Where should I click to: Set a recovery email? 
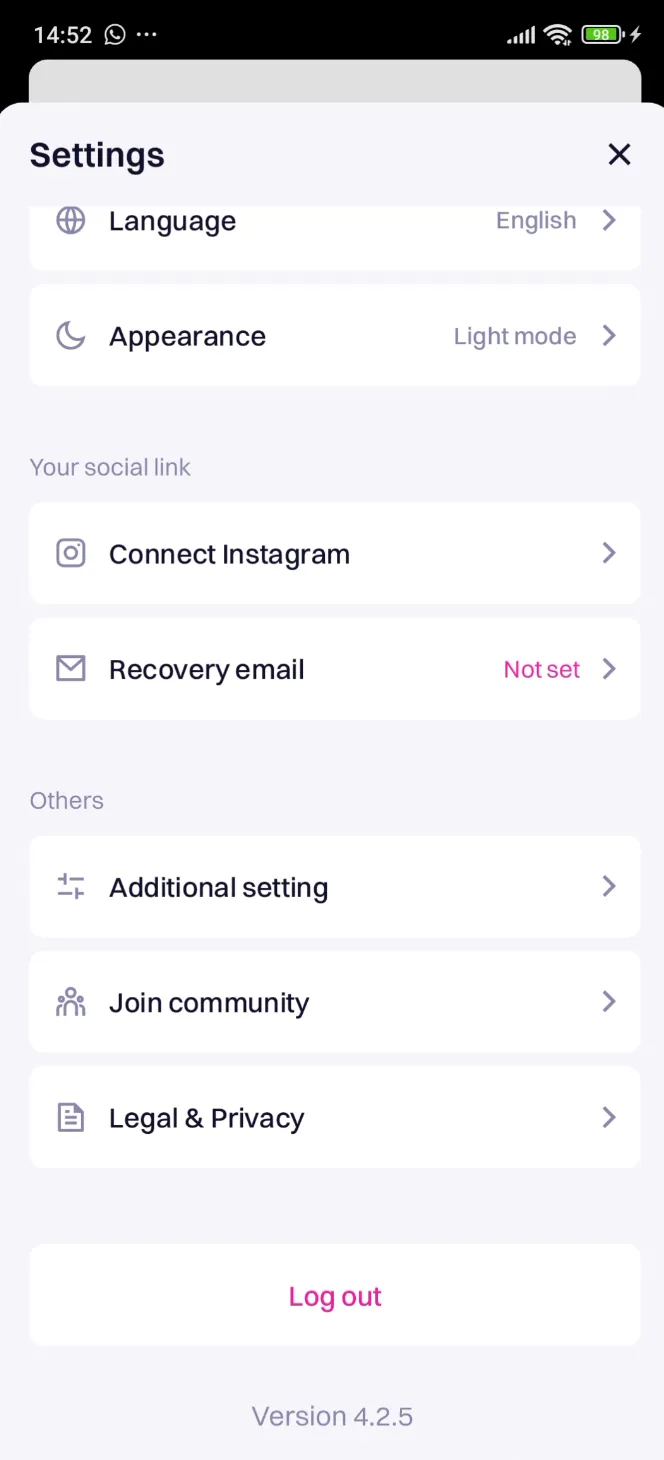[334, 669]
